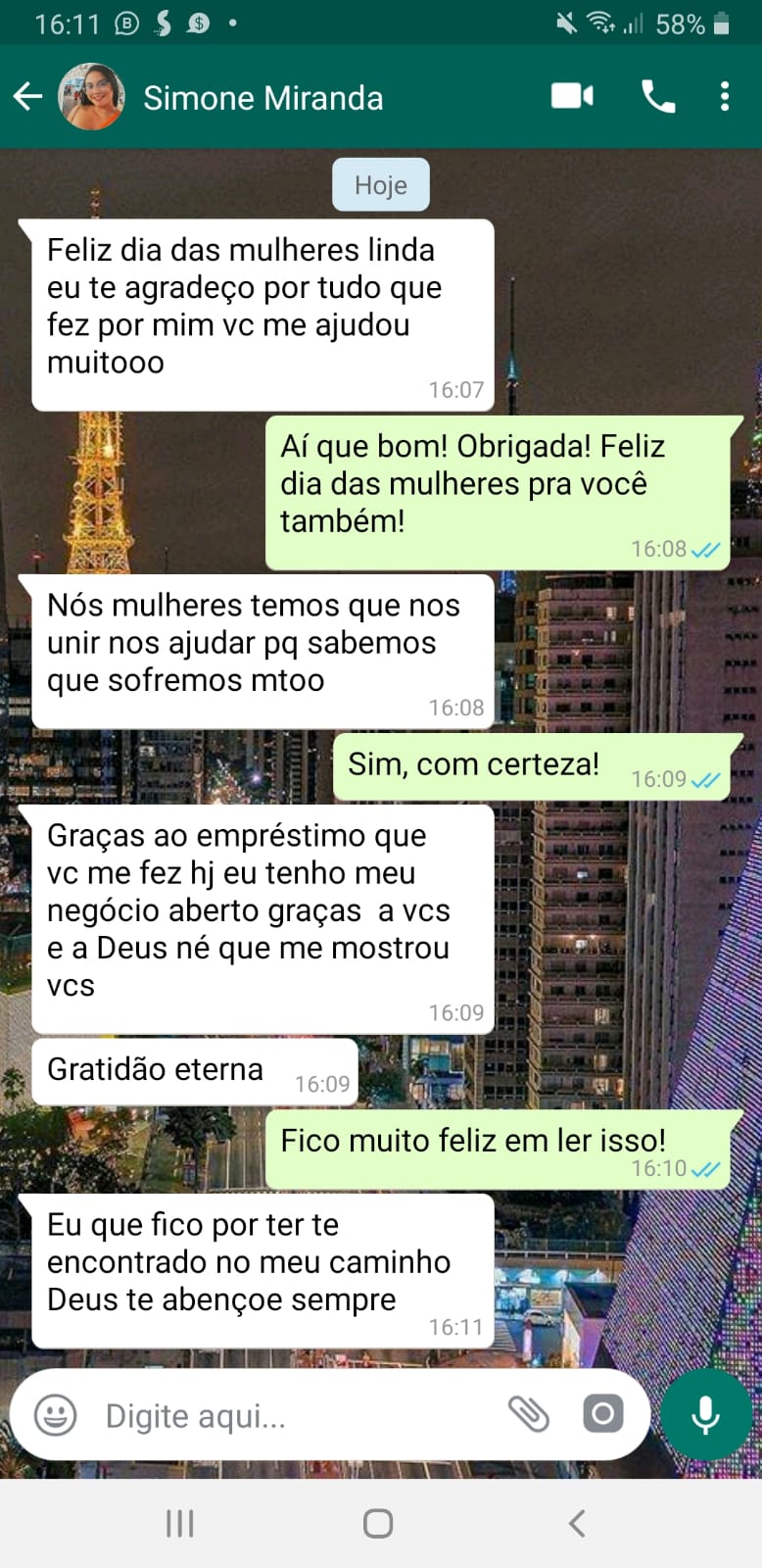Tap the 'Digite aqui...' input field

245,1415
